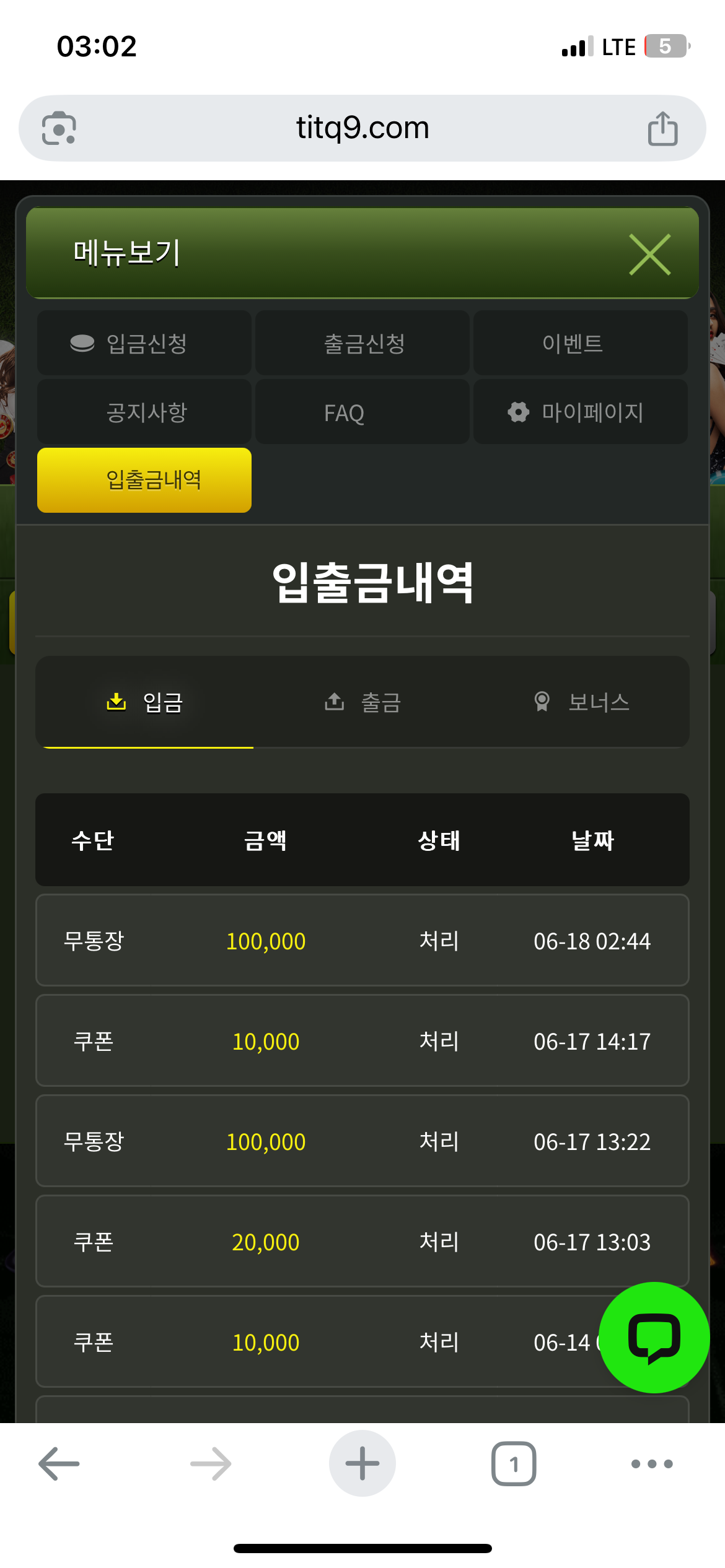The width and height of the screenshot is (725, 1568).
Task: Select the 입출금내역 menu button
Action: click(144, 480)
